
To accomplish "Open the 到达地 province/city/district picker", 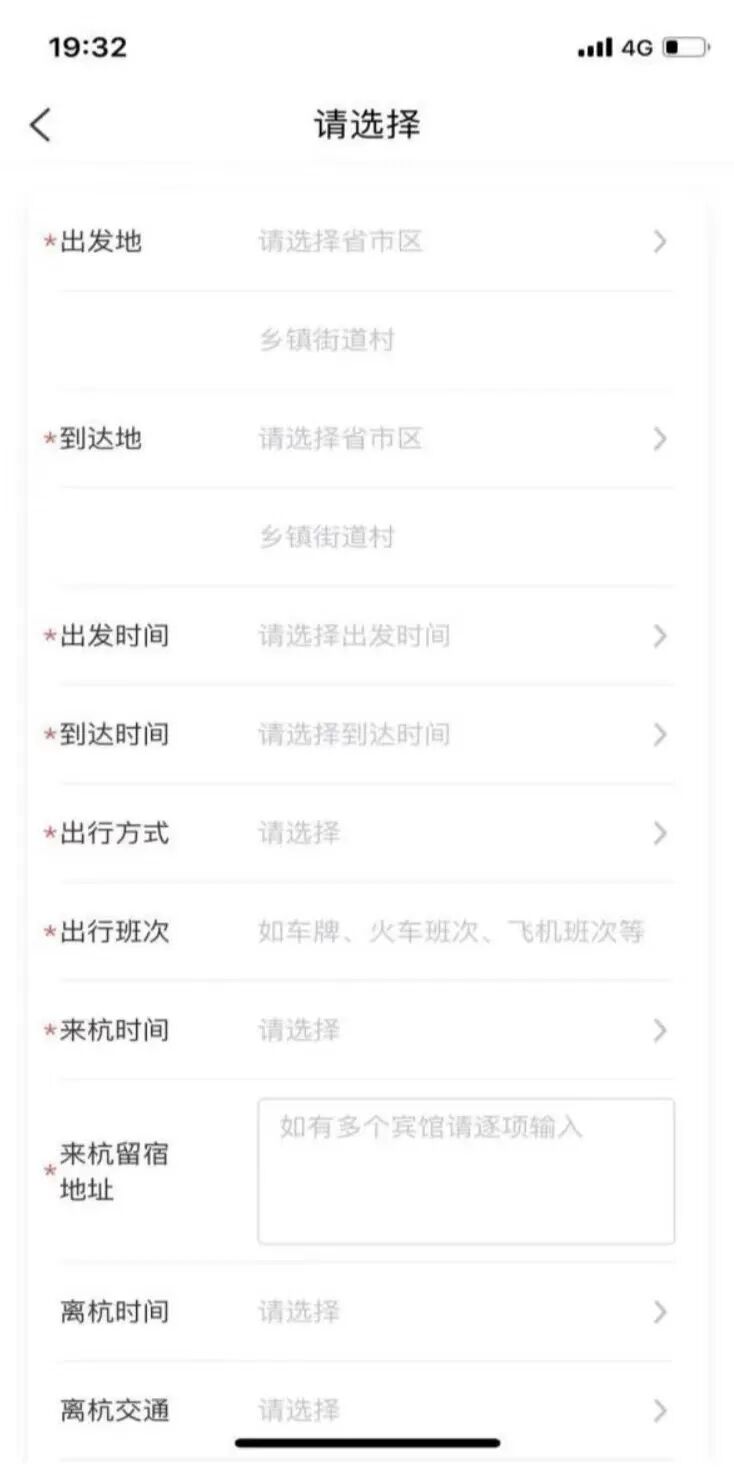I will coord(366,439).
